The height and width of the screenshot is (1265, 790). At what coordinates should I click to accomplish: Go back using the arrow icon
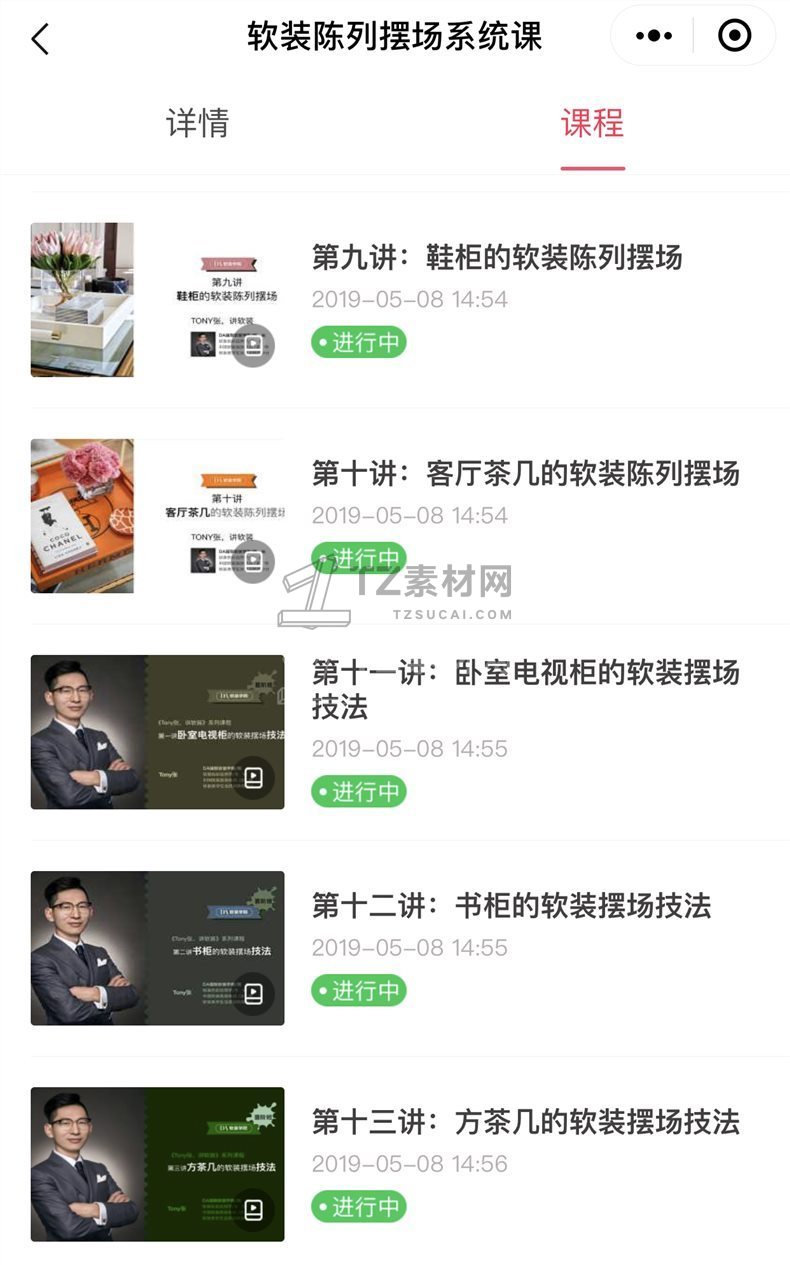(x=40, y=39)
